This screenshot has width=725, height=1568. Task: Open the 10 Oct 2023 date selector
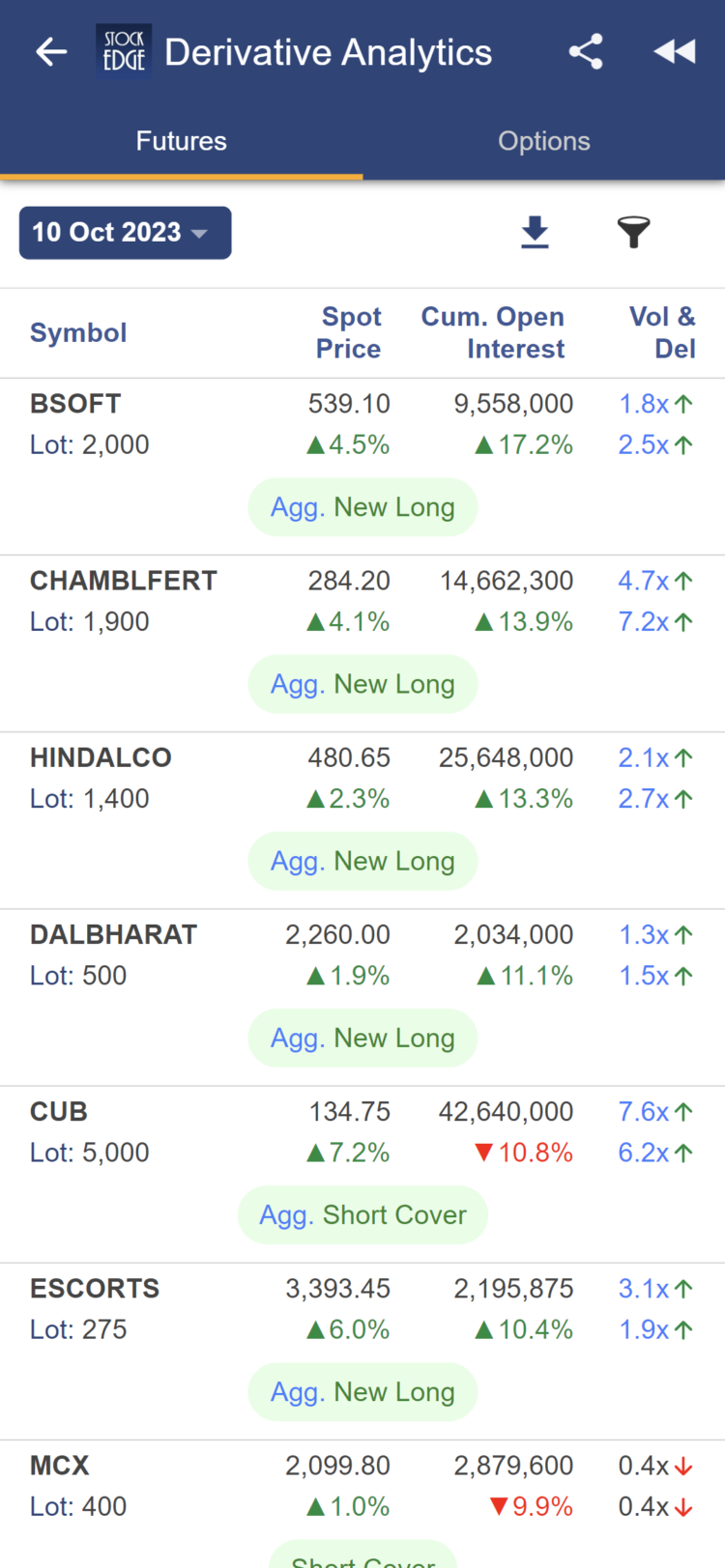pos(125,233)
